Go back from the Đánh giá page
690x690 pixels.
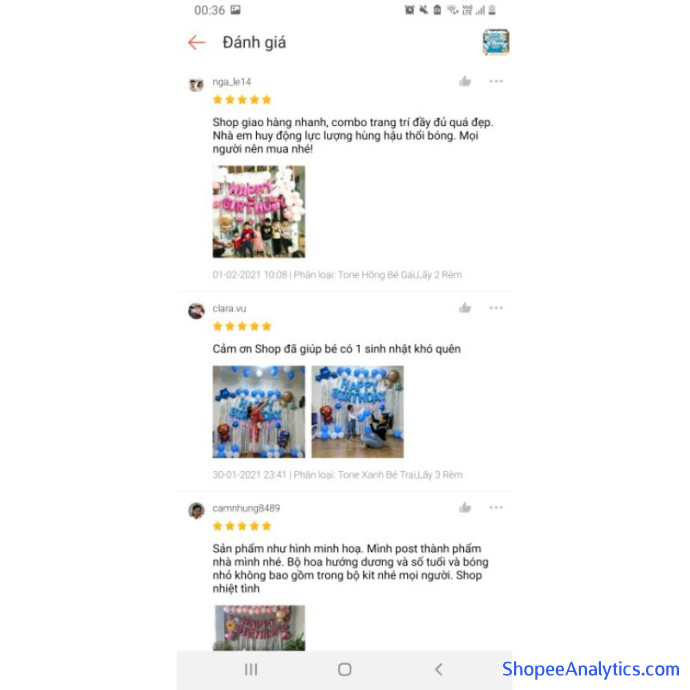(x=196, y=42)
